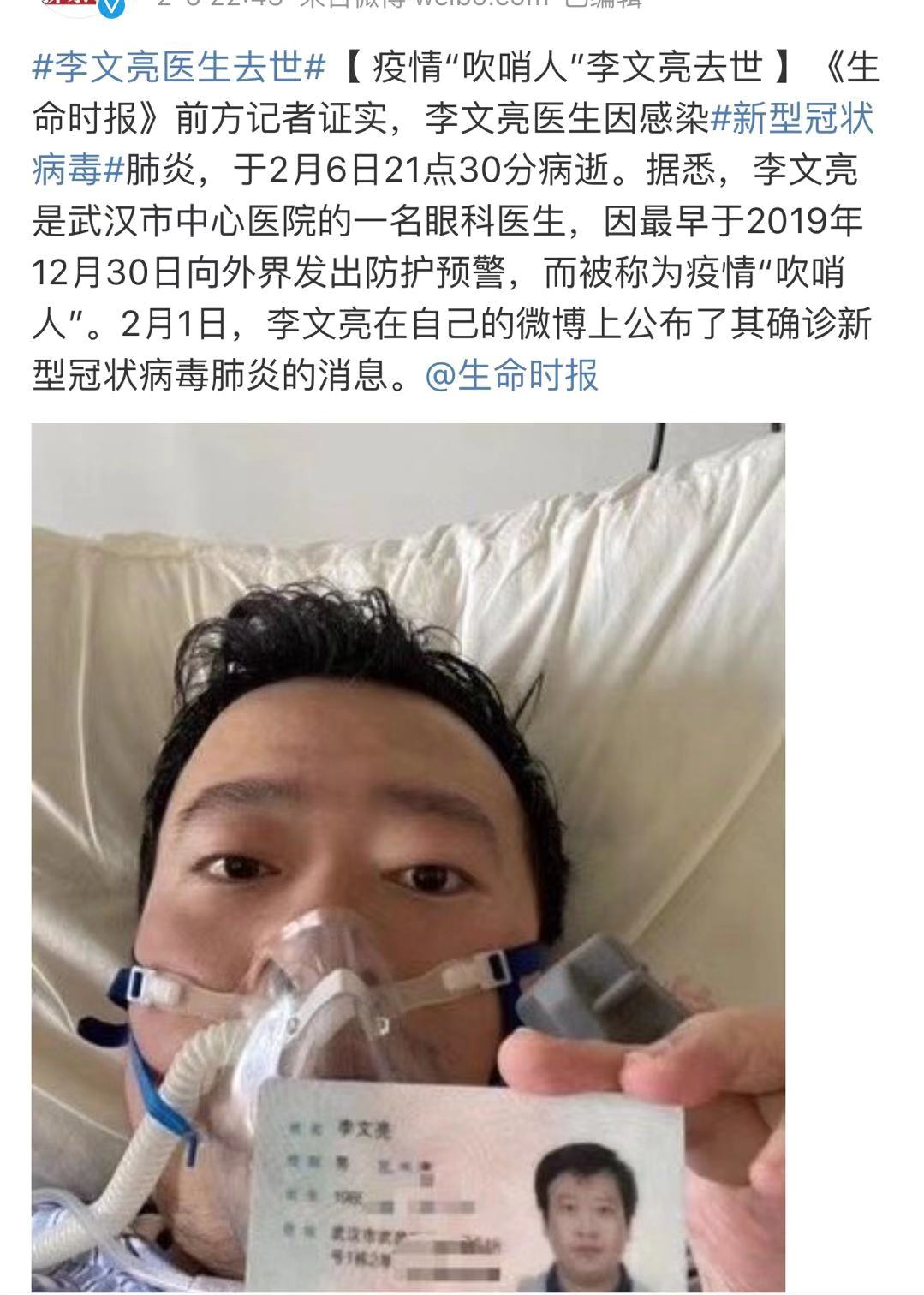The height and width of the screenshot is (1295, 924).
Task: Open the @生命时报 mention
Action: tap(511, 375)
